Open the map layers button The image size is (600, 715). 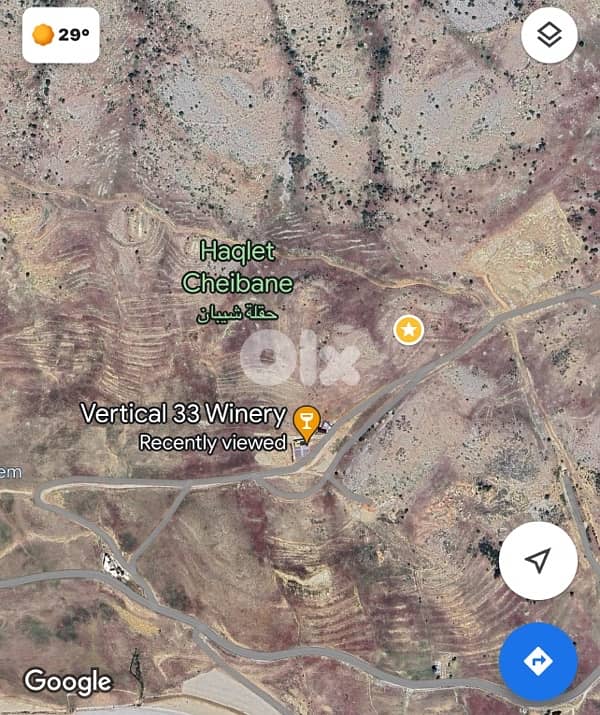(549, 36)
